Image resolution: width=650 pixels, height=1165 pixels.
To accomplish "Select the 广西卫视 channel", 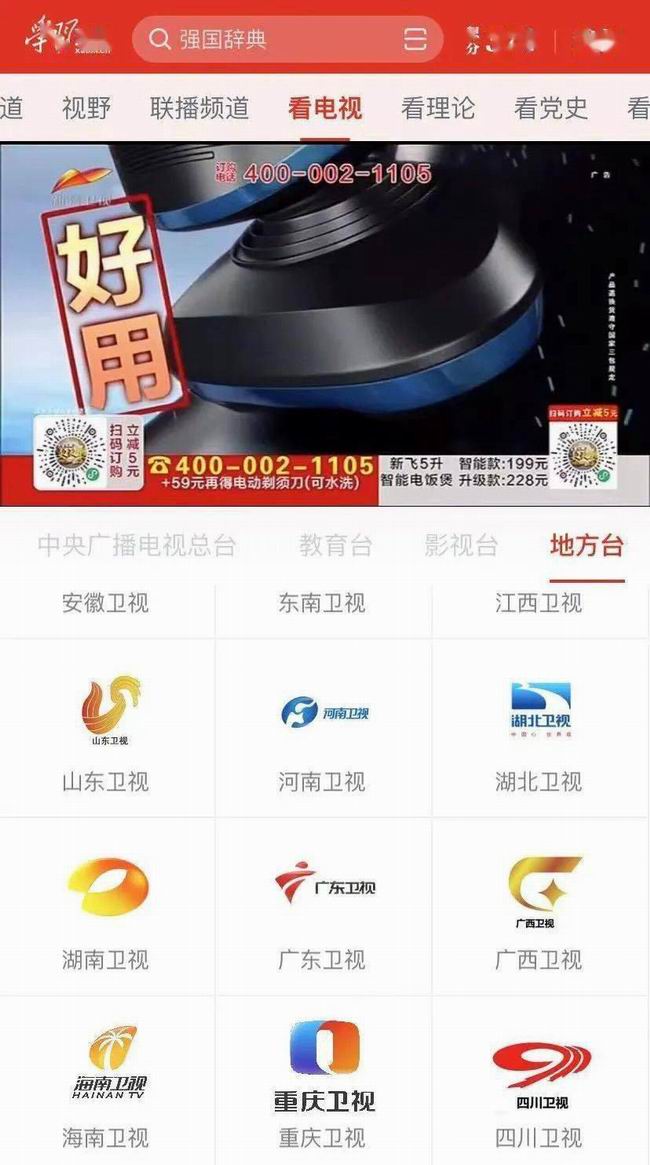I will point(539,906).
